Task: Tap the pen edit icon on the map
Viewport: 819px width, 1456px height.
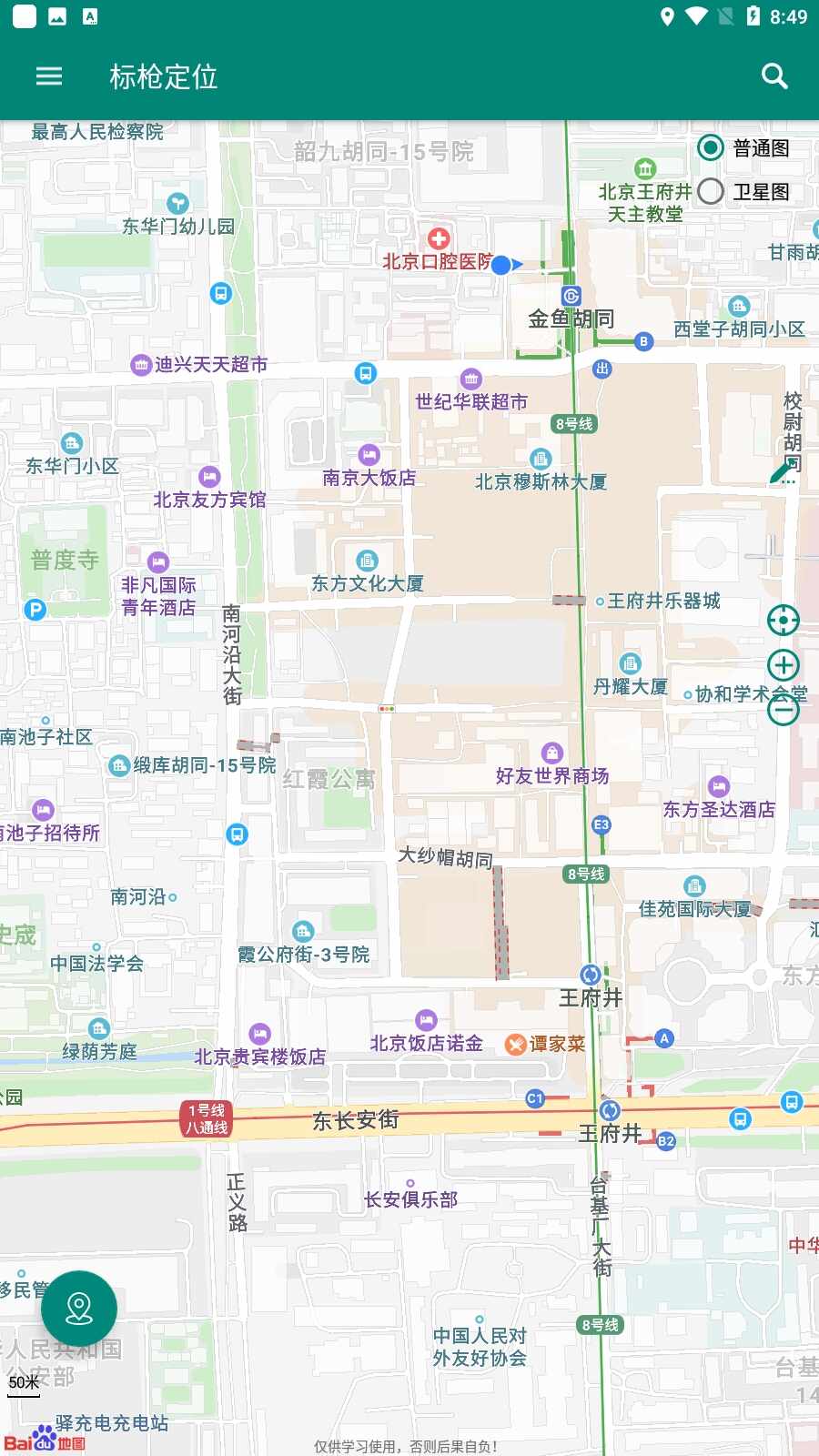Action: point(782,472)
